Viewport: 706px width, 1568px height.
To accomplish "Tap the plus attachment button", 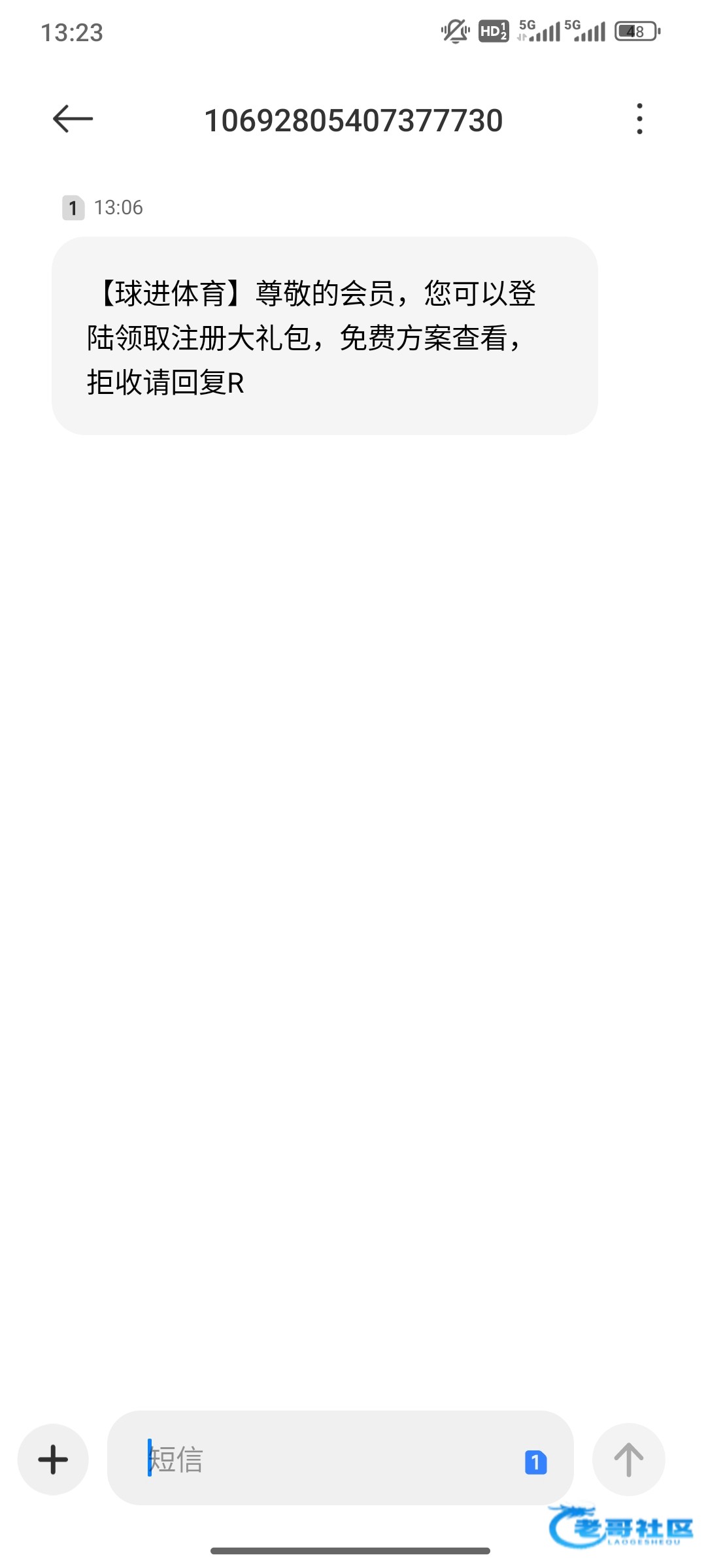I will point(53,1460).
